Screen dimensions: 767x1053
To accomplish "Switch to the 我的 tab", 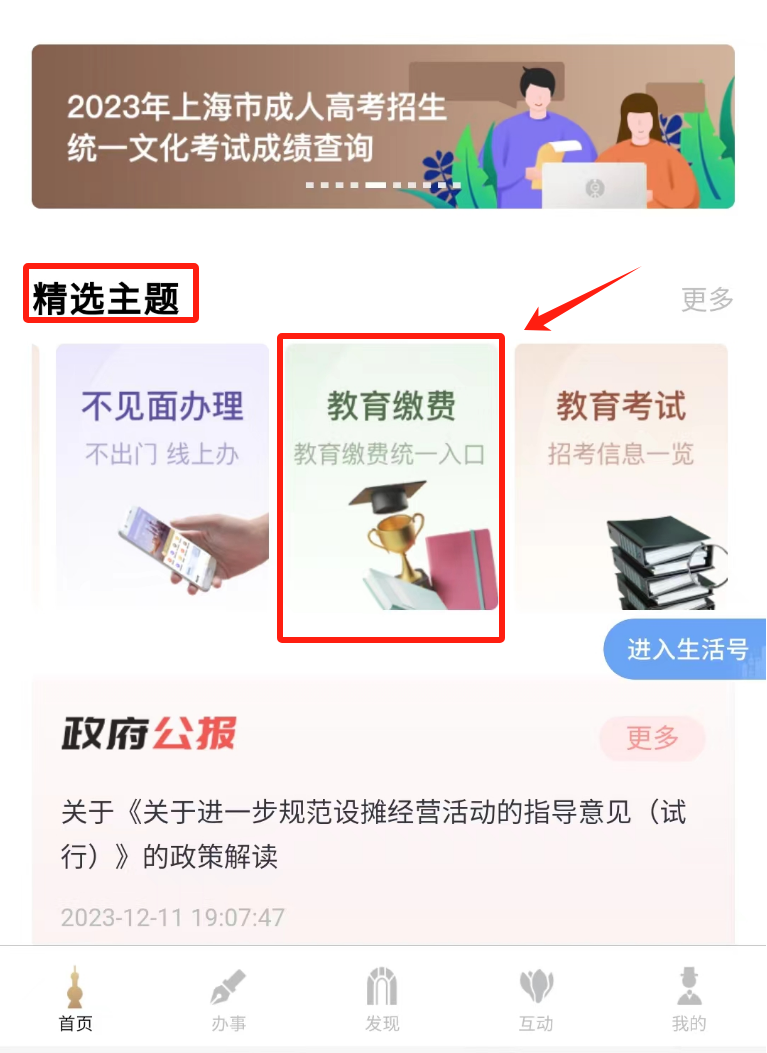I will [x=689, y=998].
